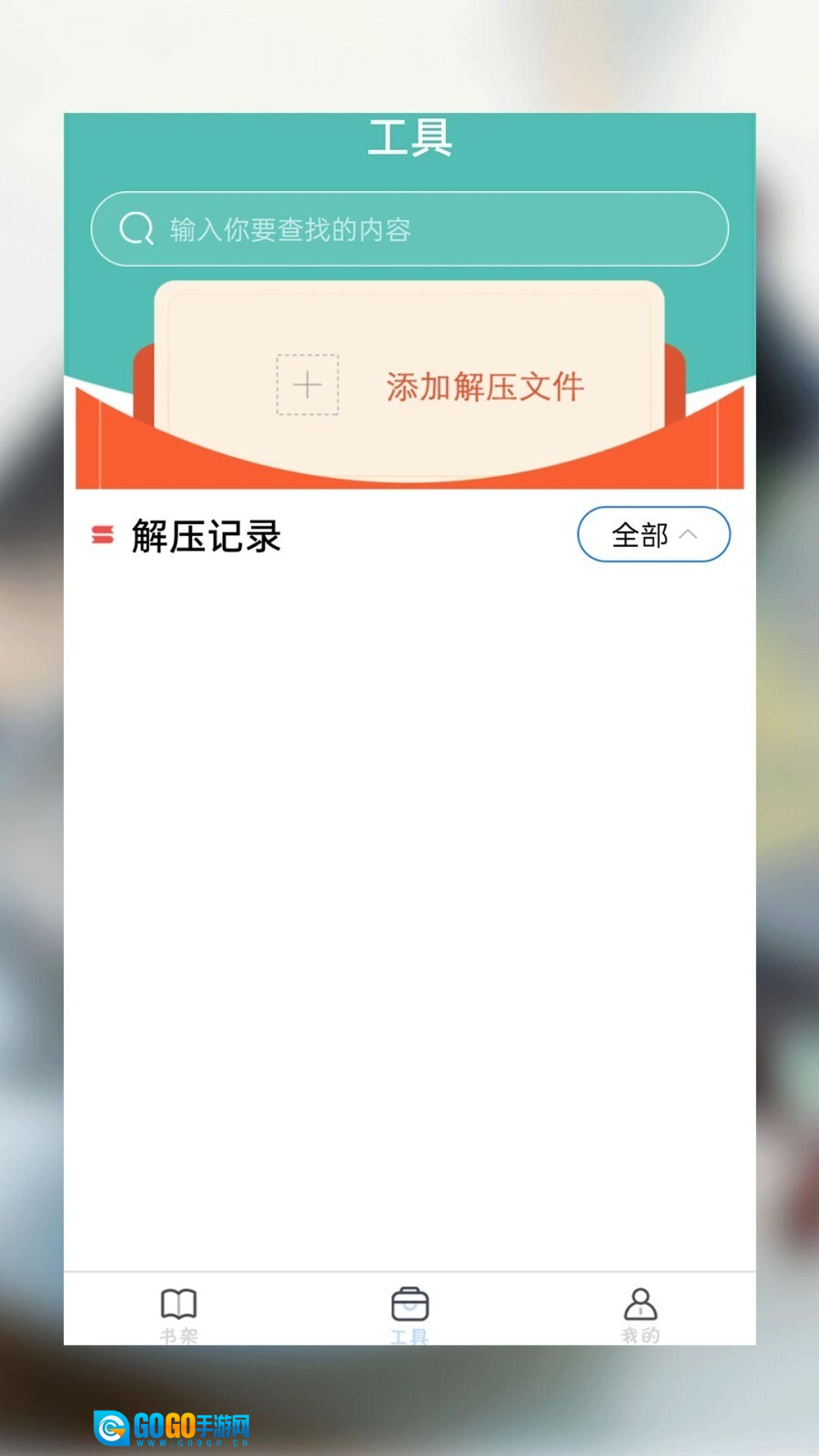Expand the 全部 filter dropdown
819x1456 pixels.
coord(653,534)
